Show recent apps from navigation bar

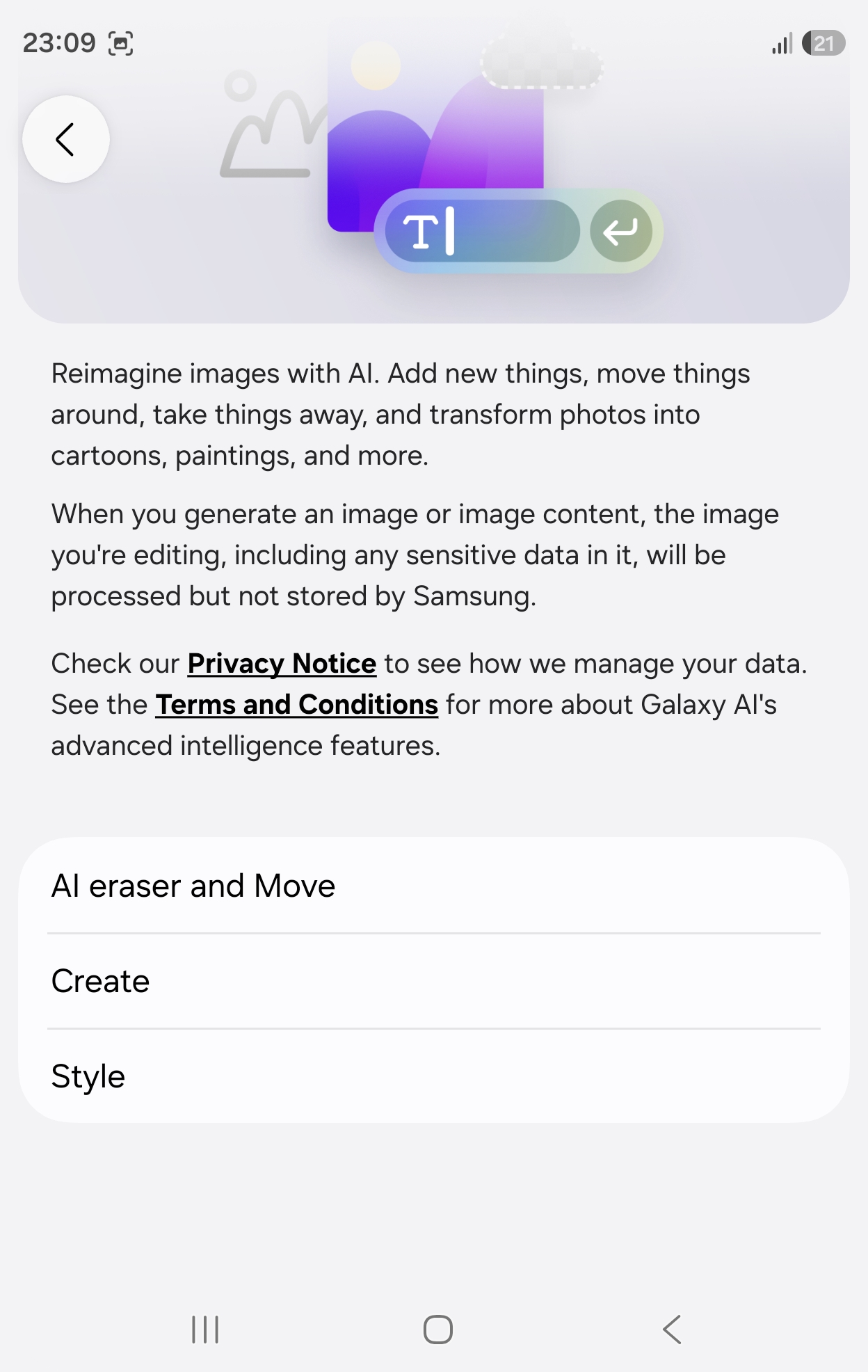coord(205,1330)
